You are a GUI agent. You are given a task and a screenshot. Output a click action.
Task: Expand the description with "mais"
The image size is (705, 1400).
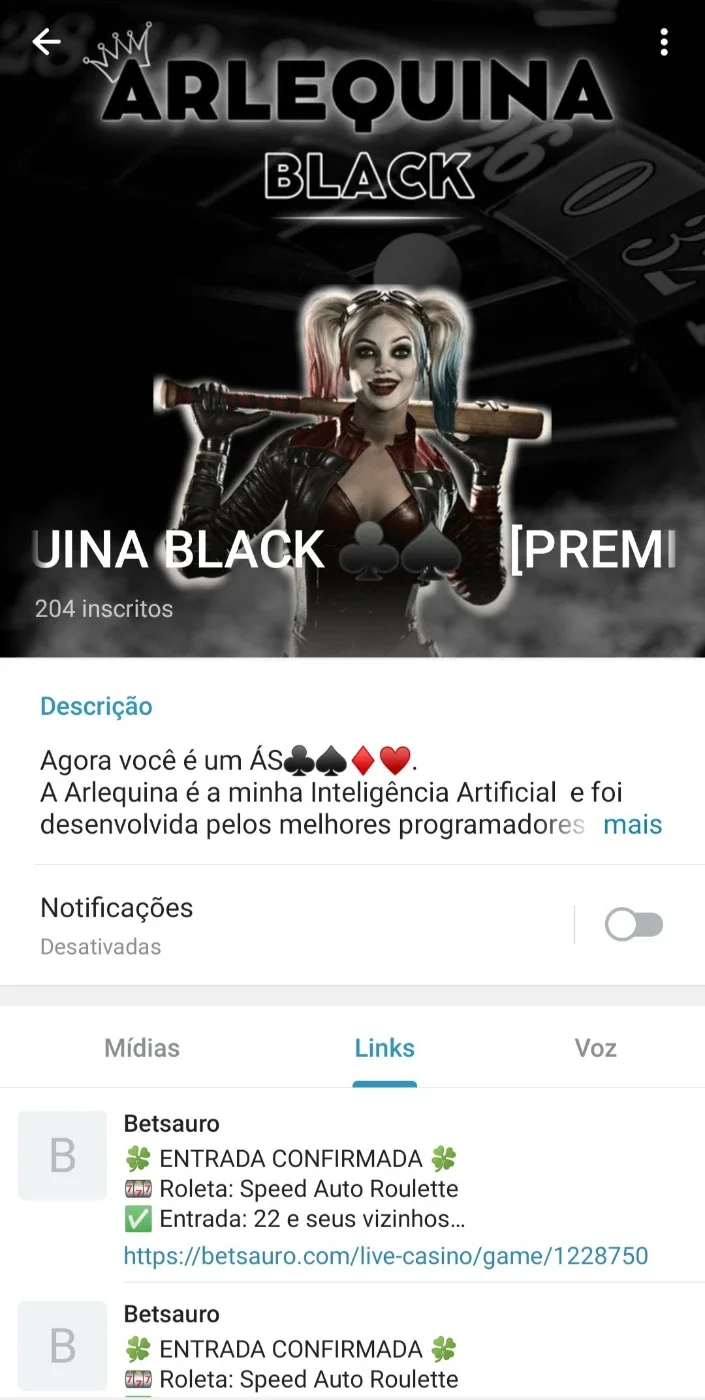(x=632, y=825)
